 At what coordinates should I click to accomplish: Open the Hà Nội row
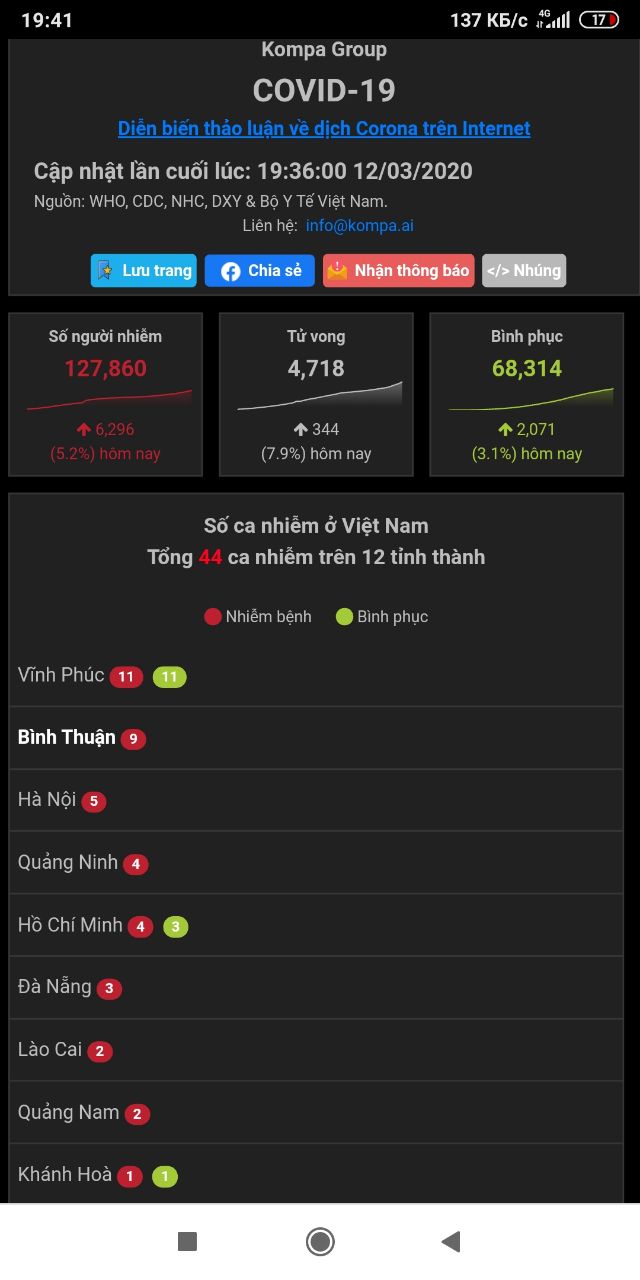[x=316, y=800]
